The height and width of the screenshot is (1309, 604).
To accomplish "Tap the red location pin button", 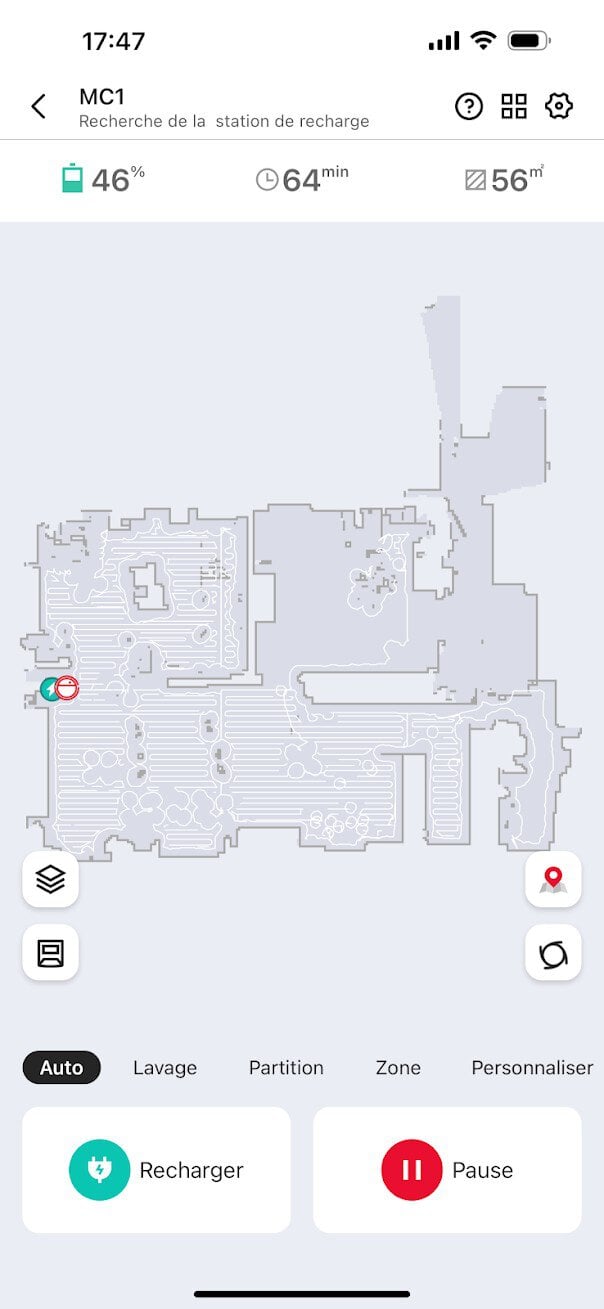I will tap(553, 879).
